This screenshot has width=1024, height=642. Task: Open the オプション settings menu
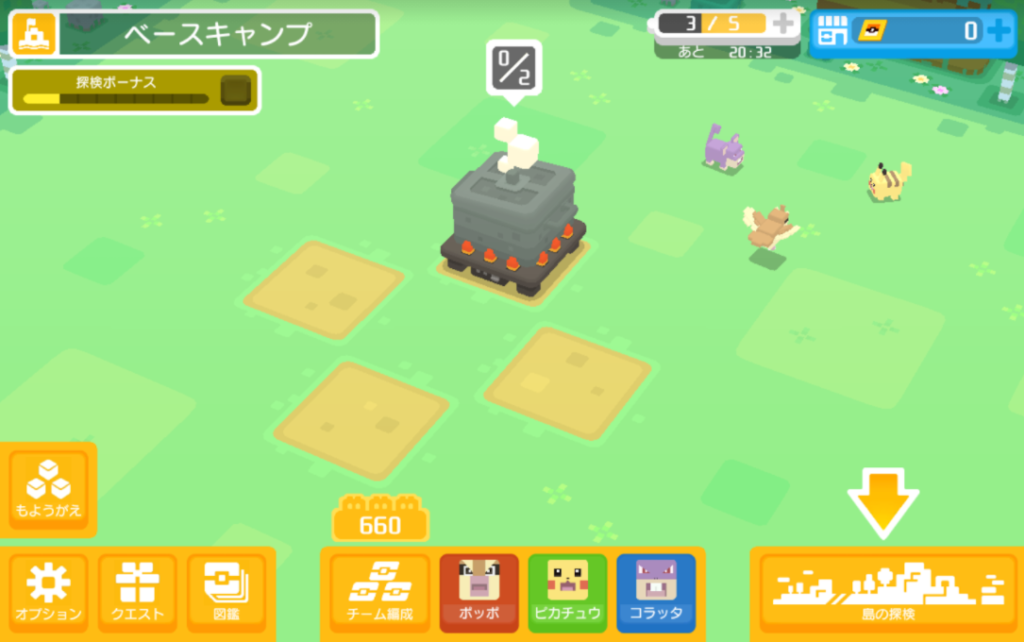pyautogui.click(x=48, y=592)
